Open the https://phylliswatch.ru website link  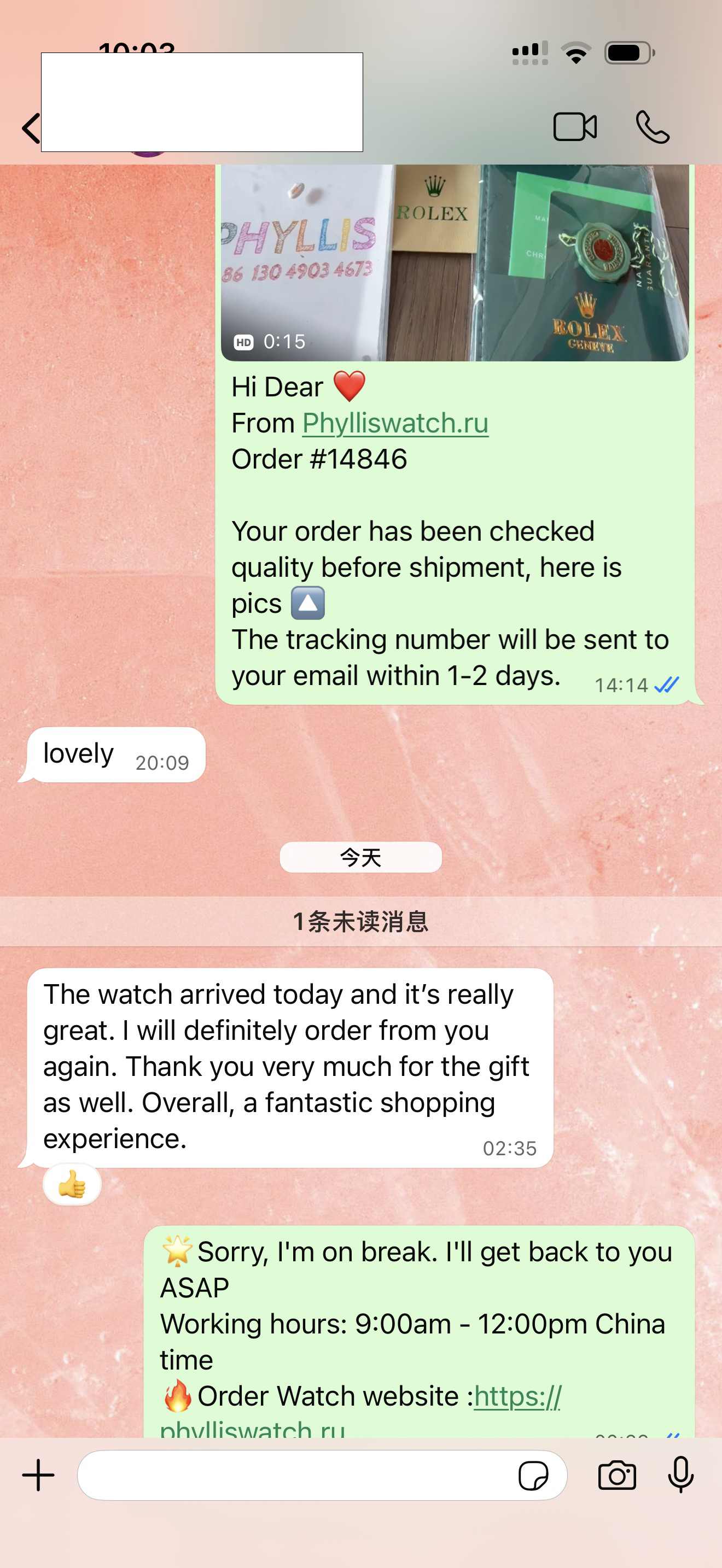(x=517, y=1396)
